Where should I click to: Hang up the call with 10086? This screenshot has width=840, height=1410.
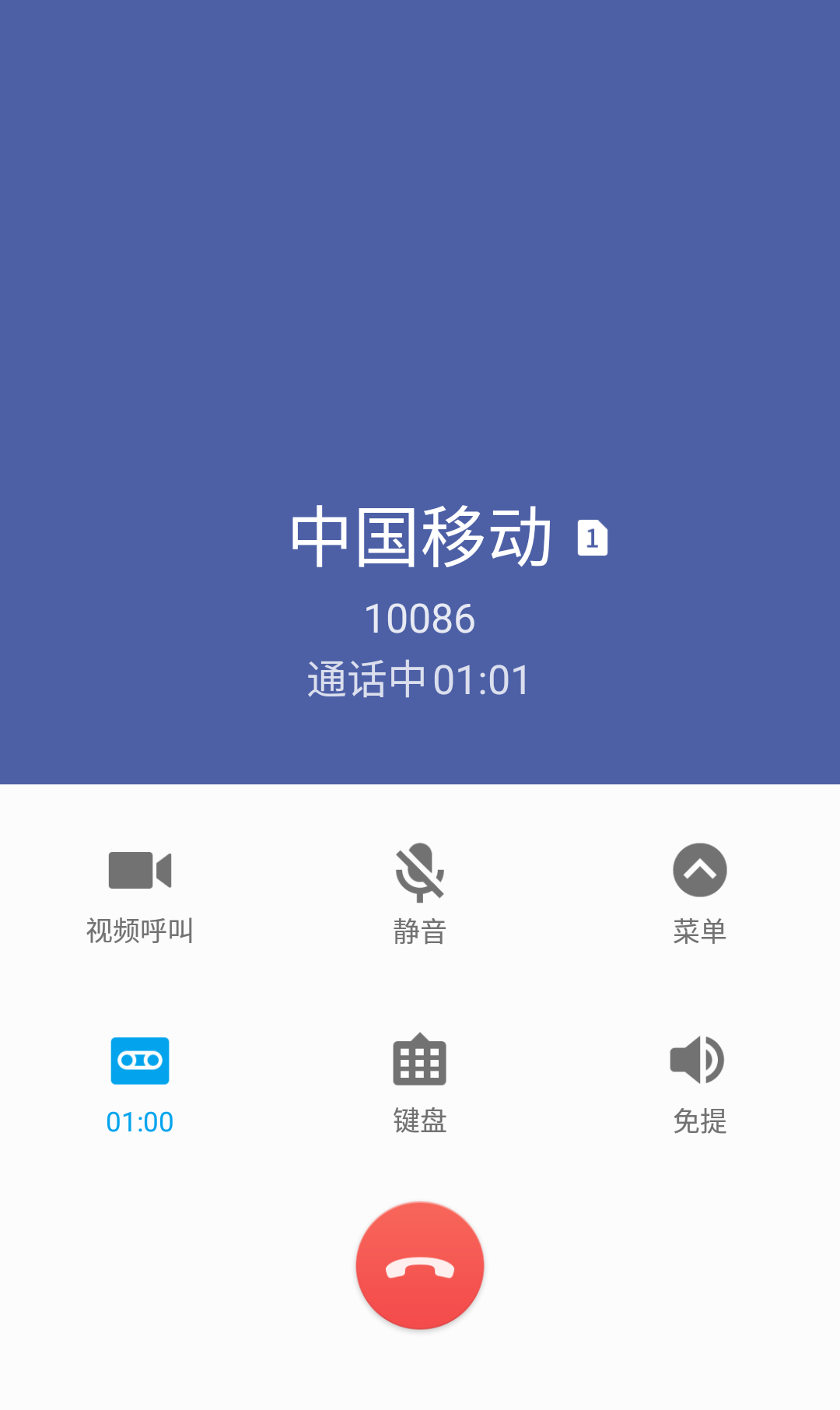[420, 1267]
